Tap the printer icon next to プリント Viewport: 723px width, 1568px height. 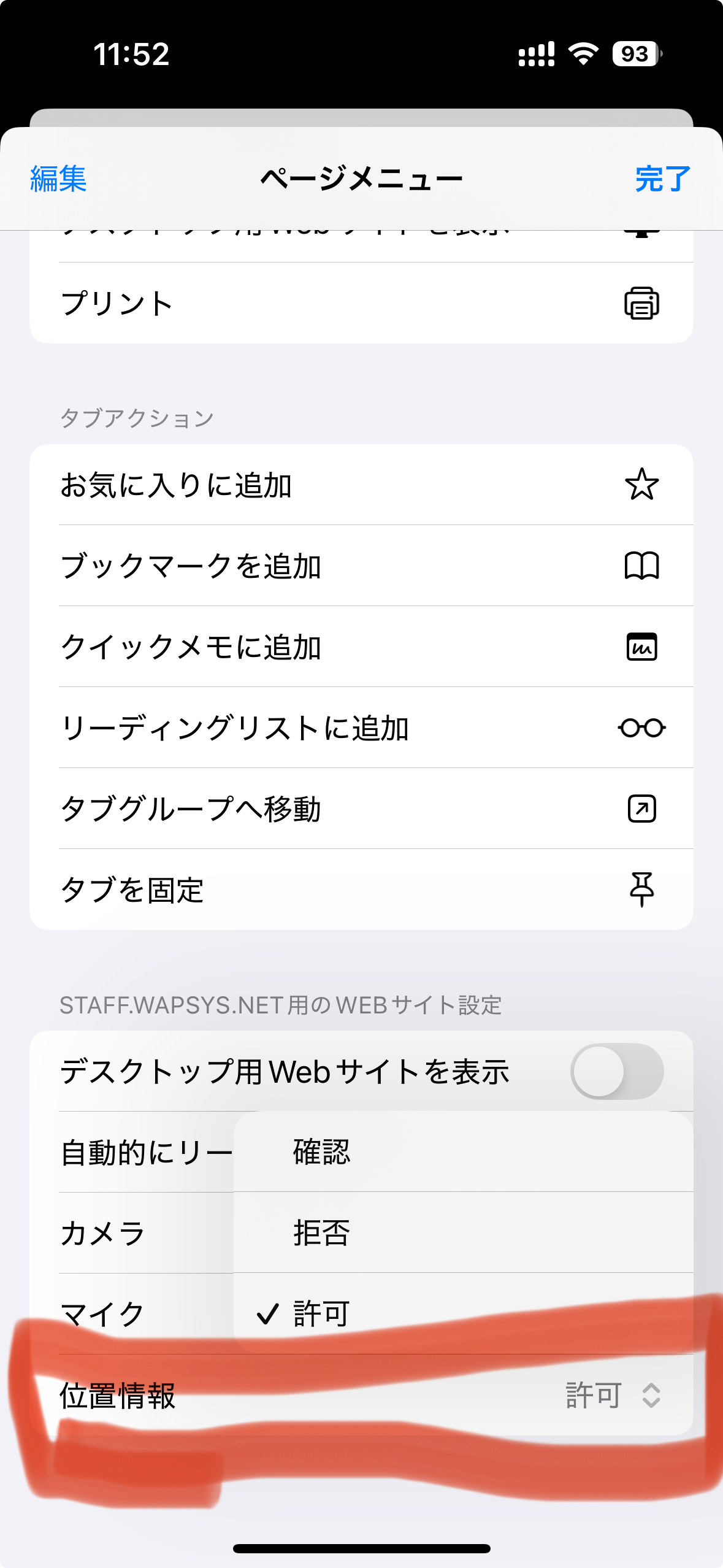point(640,304)
